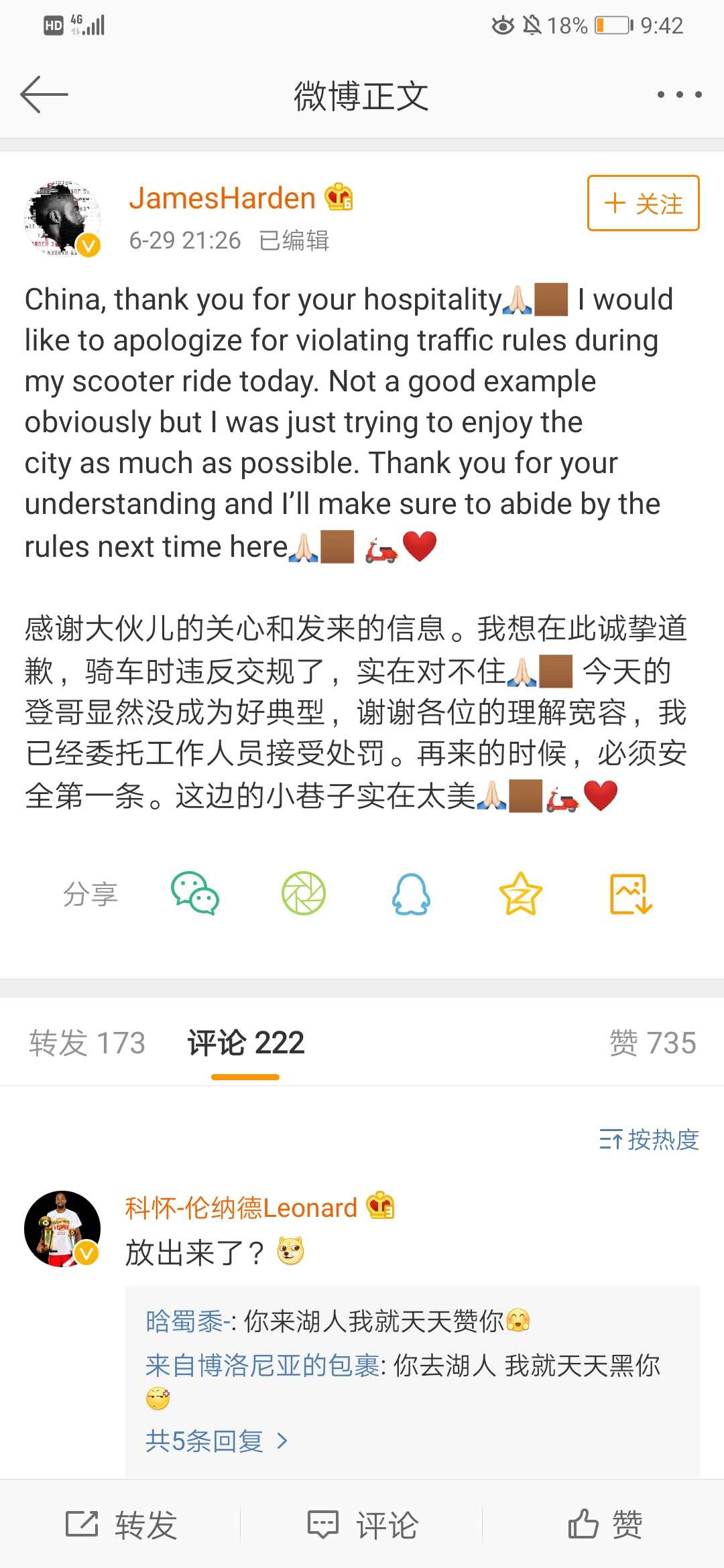
Task: Open 科怀-伦纳德Leonard's avatar
Action: [62, 1229]
